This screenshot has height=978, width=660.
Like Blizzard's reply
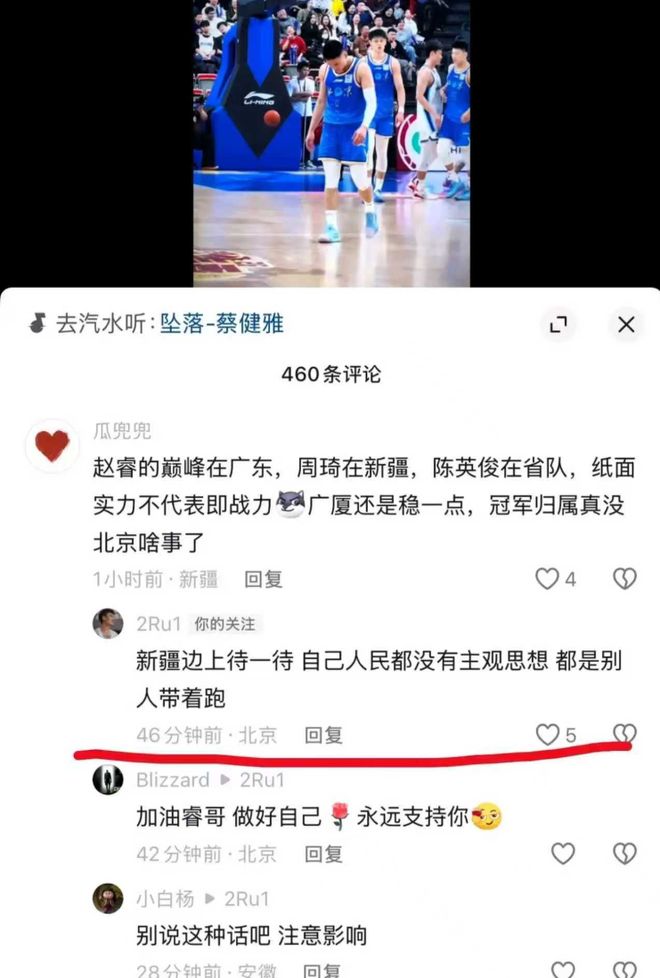pos(563,853)
